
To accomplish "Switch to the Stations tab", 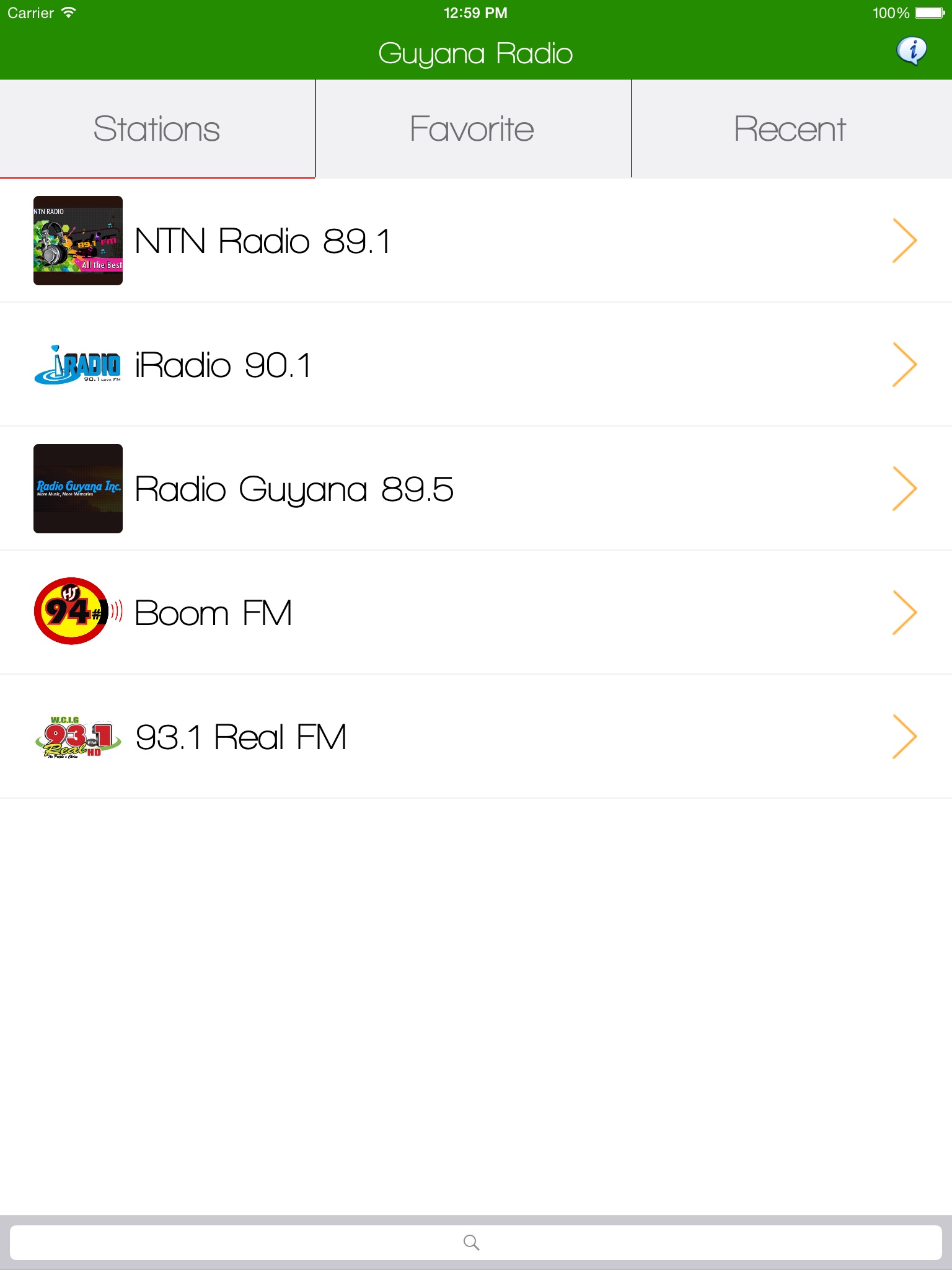I will [157, 129].
